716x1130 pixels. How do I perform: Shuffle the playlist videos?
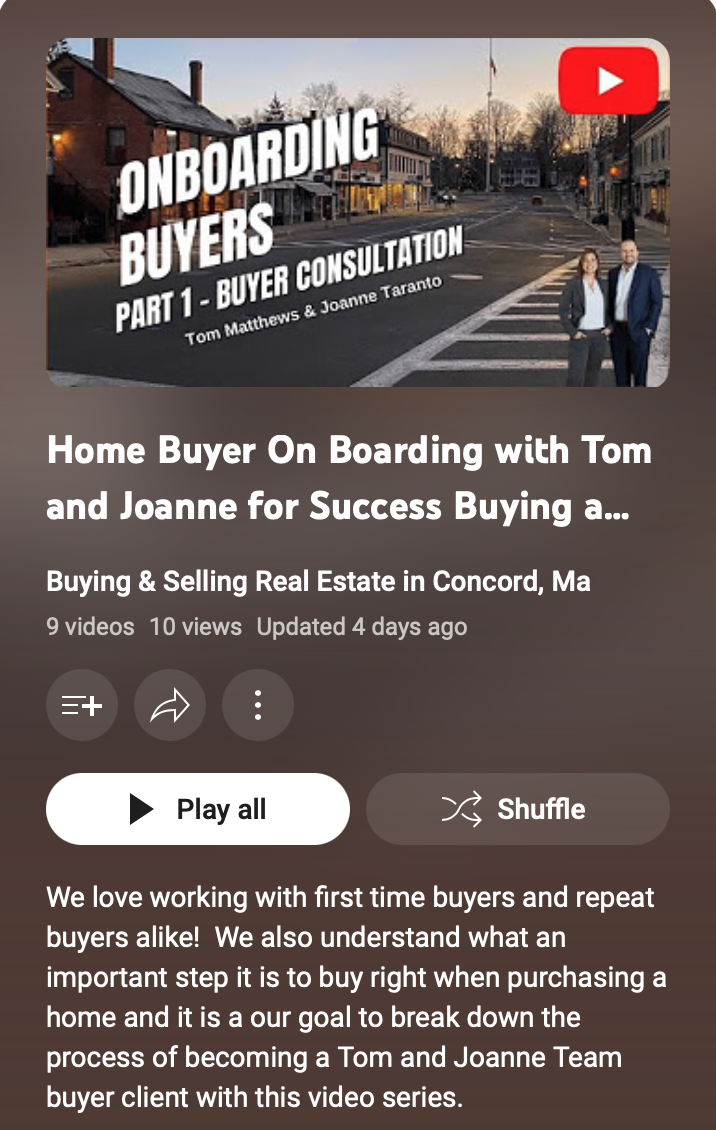pyautogui.click(x=518, y=809)
